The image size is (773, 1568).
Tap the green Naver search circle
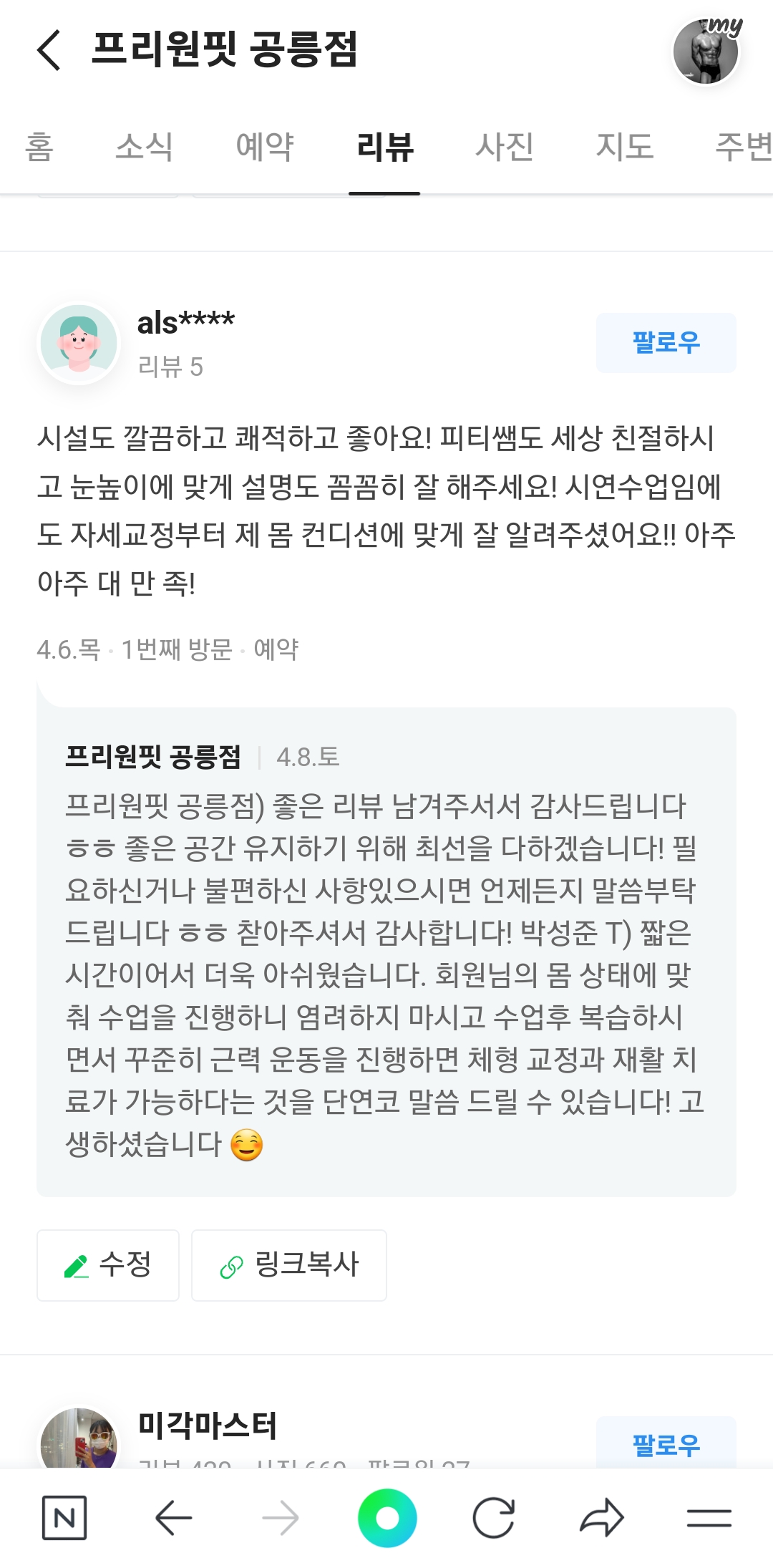coord(387,1517)
